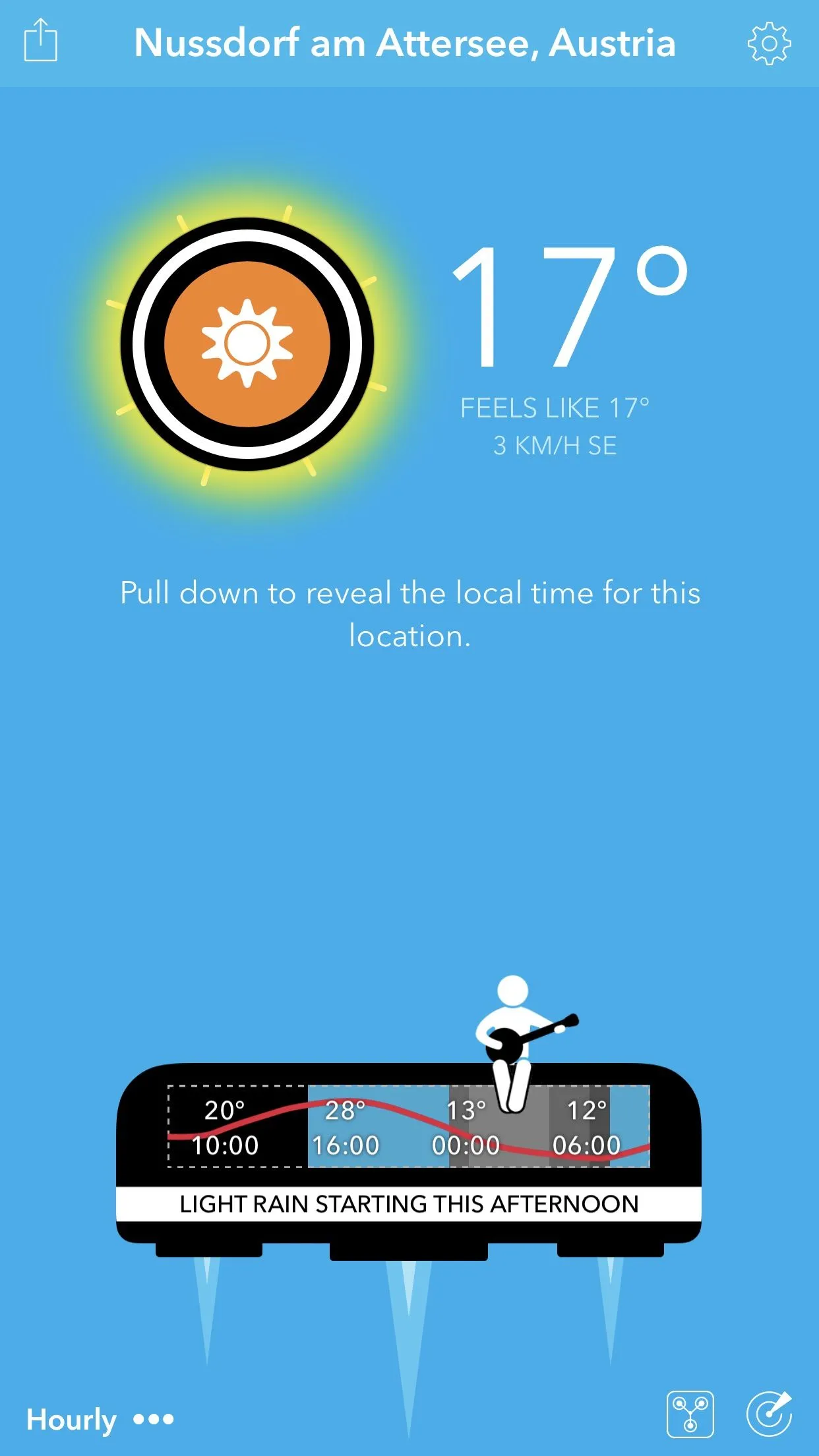Open the branching nodes icon
This screenshot has height=1456, width=819.
(x=690, y=1414)
